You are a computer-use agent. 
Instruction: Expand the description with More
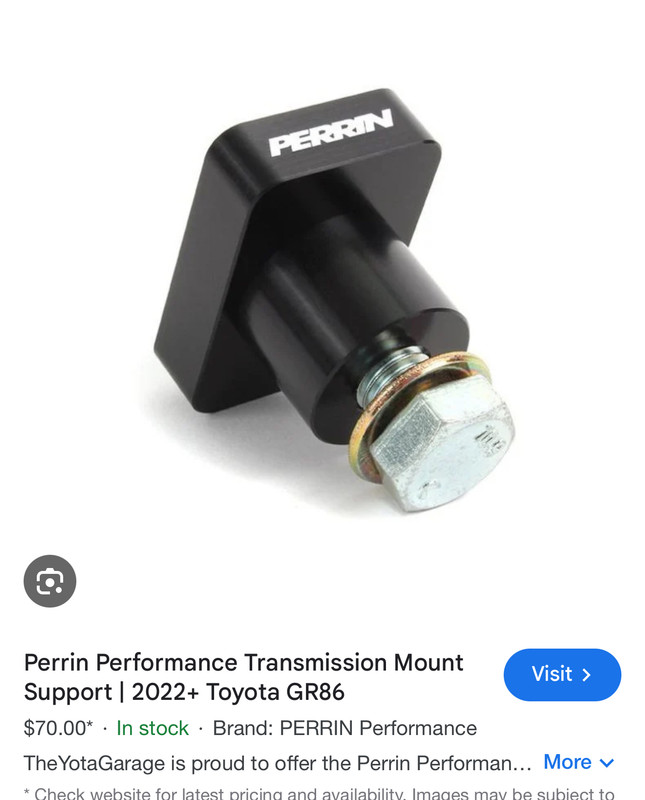click(x=578, y=762)
